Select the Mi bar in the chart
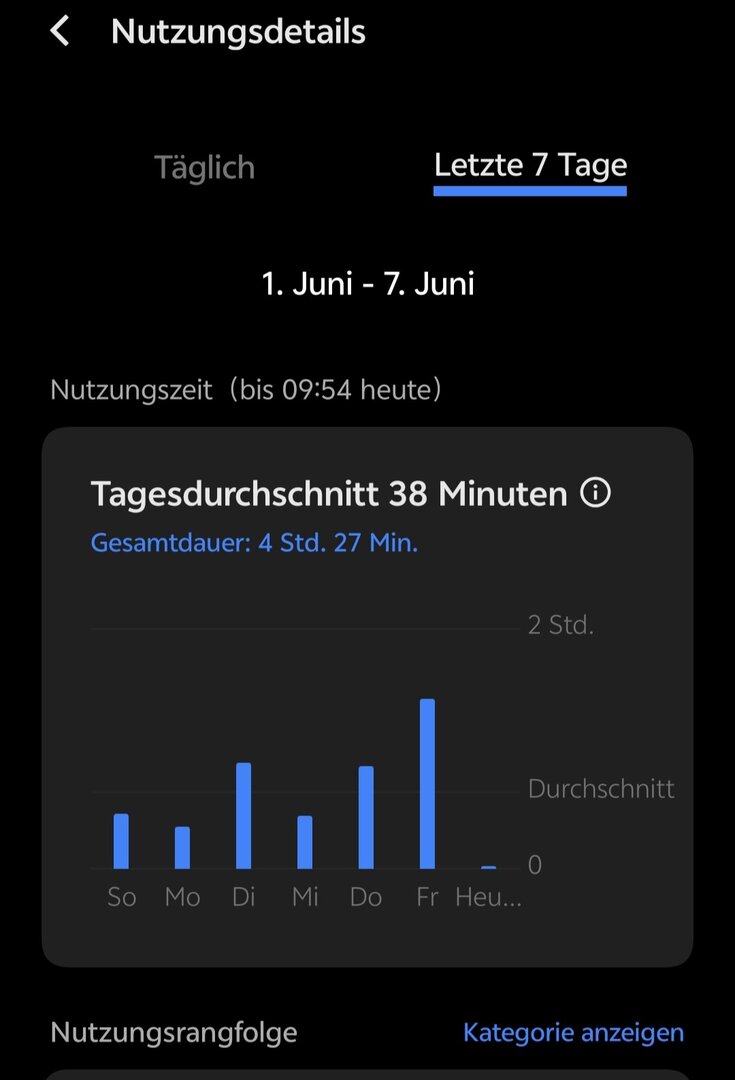The width and height of the screenshot is (735, 1080). [305, 842]
